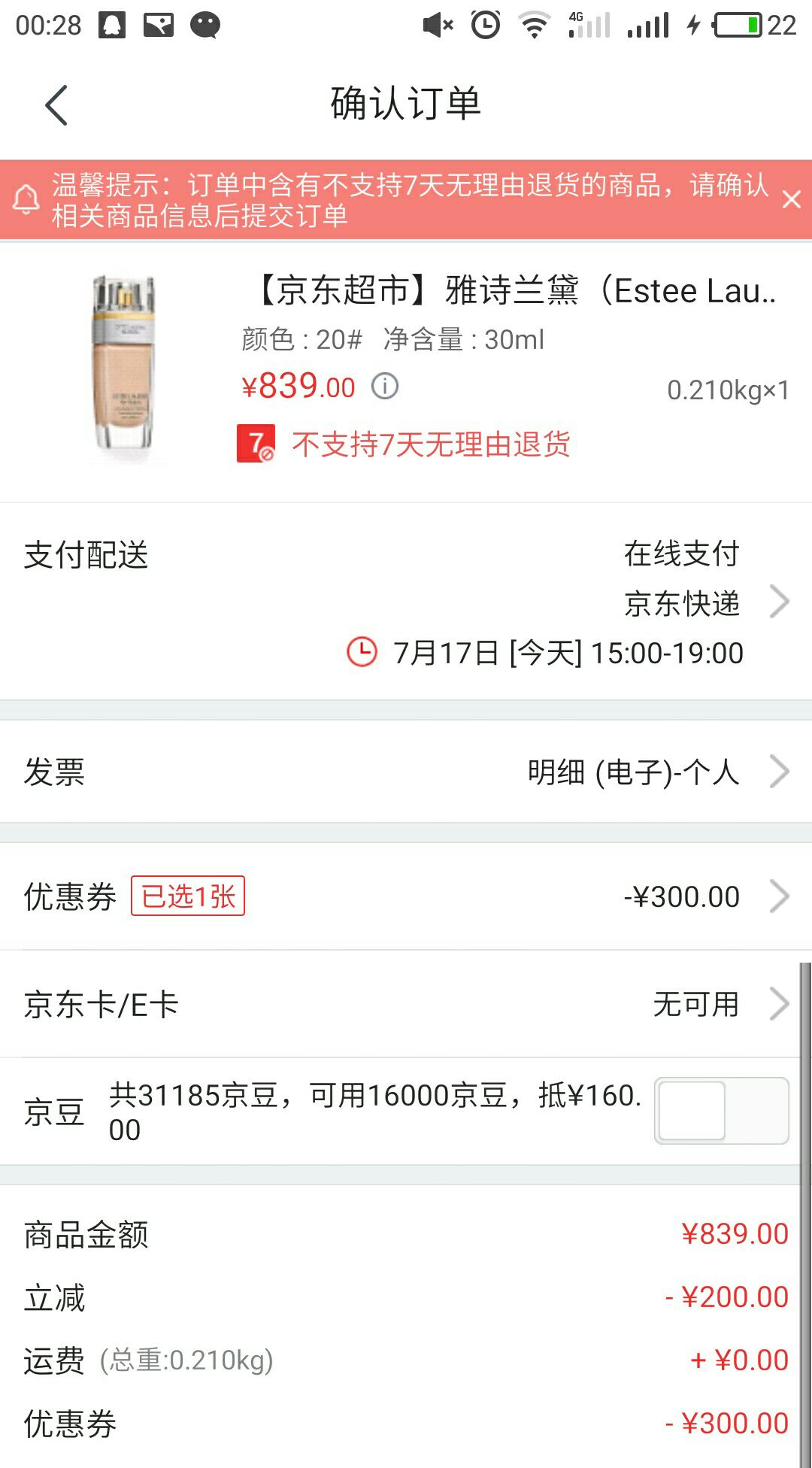Tap the bell icon on the warning banner
This screenshot has width=812, height=1468.
click(x=27, y=198)
